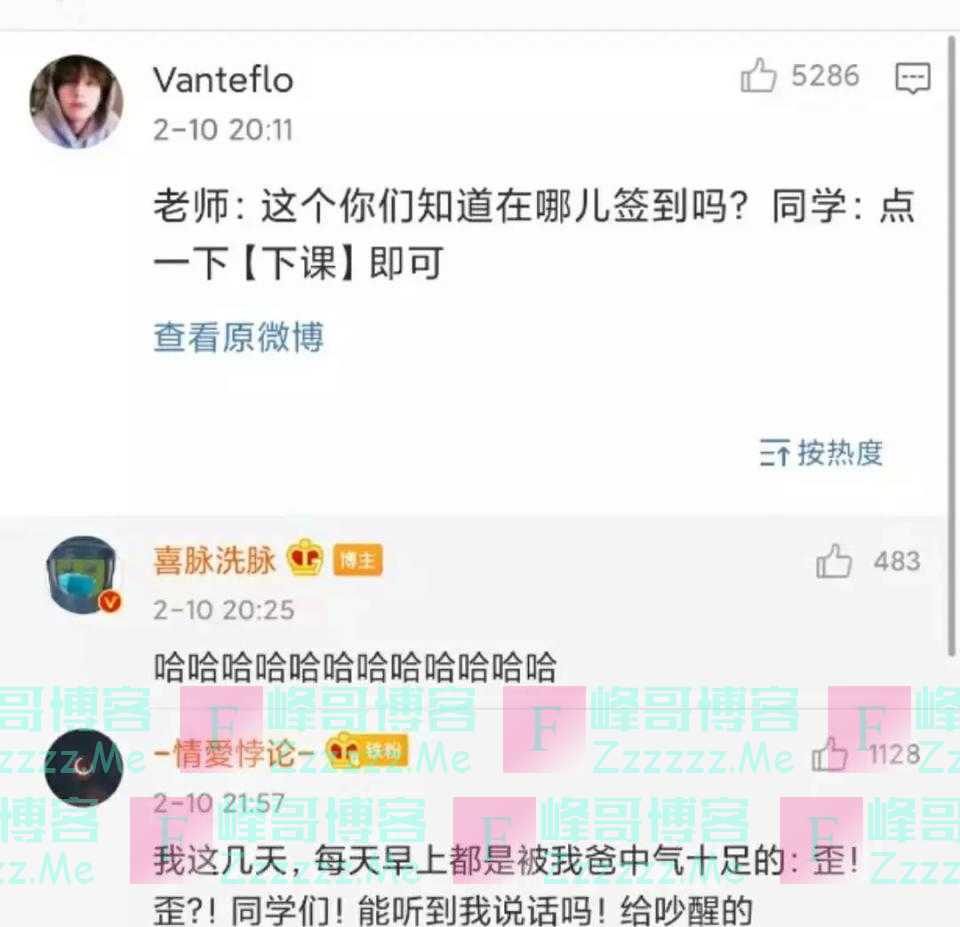Image resolution: width=960 pixels, height=927 pixels.
Task: Change sorting with 按热度
Action: (821, 453)
